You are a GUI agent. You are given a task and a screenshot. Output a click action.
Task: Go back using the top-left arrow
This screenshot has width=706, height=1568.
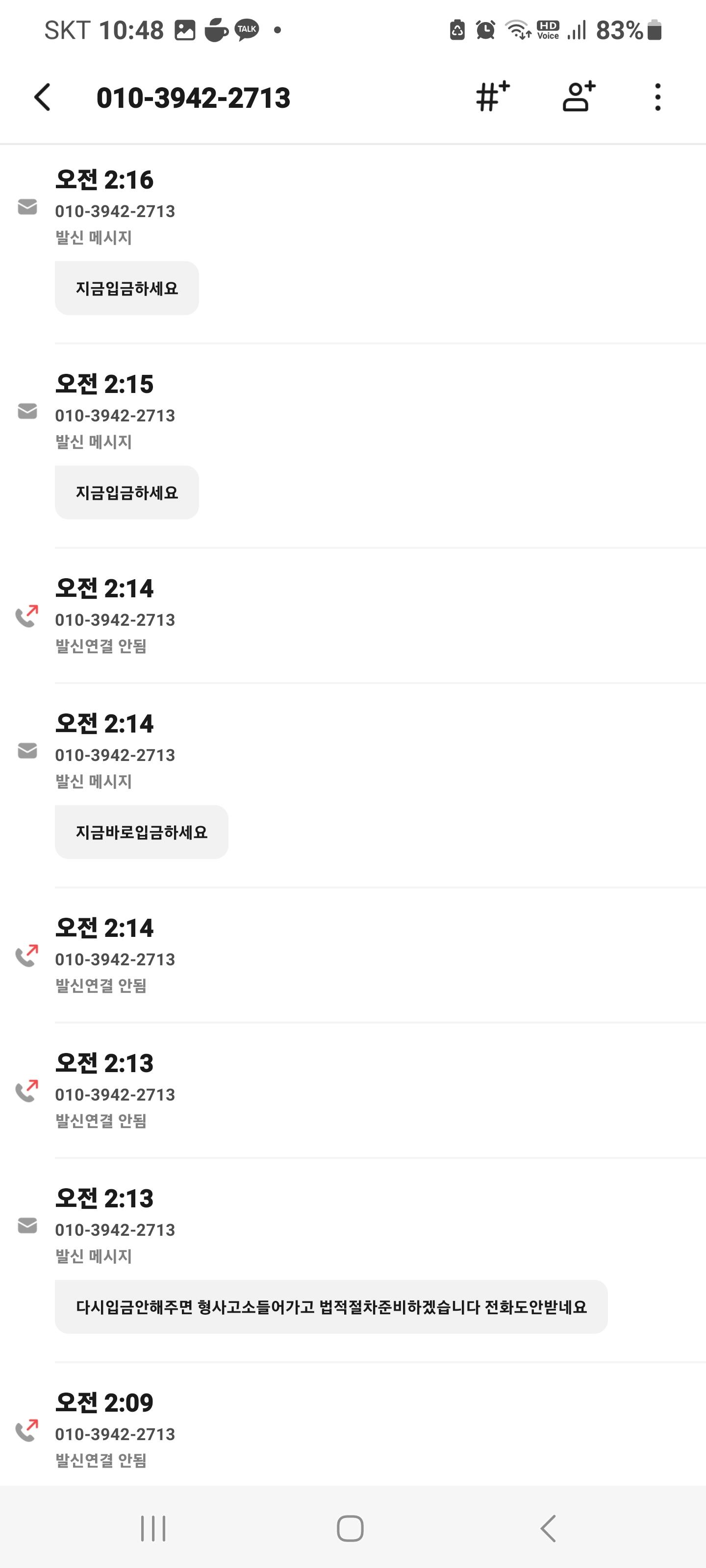[x=42, y=98]
